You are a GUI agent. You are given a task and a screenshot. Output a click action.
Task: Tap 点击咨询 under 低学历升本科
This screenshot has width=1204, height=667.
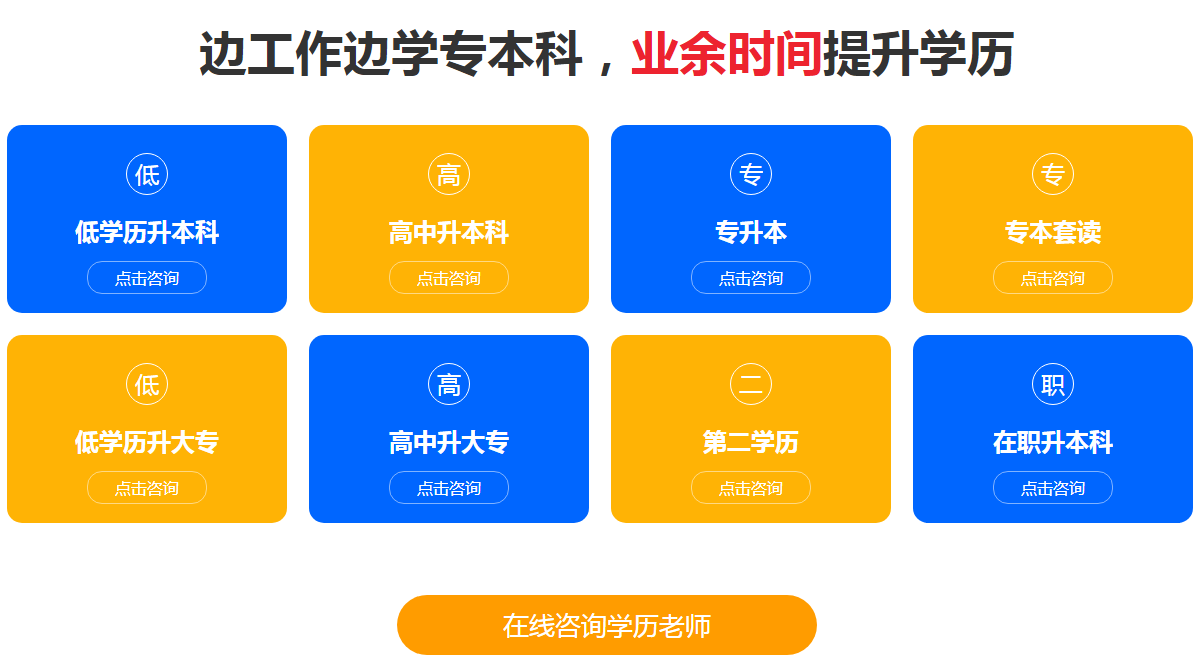click(147, 278)
